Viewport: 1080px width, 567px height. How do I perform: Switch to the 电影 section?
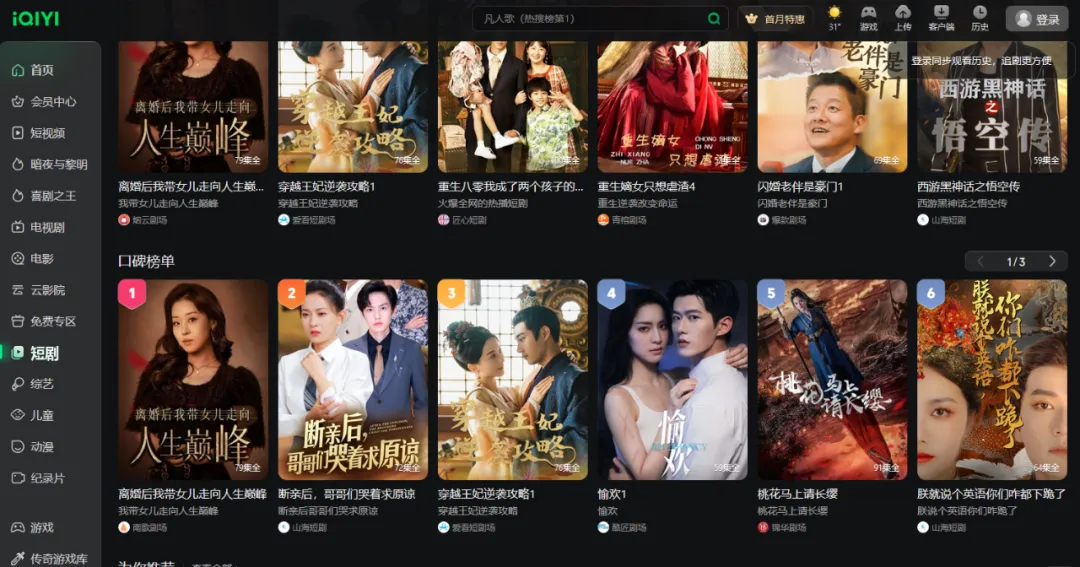point(42,258)
